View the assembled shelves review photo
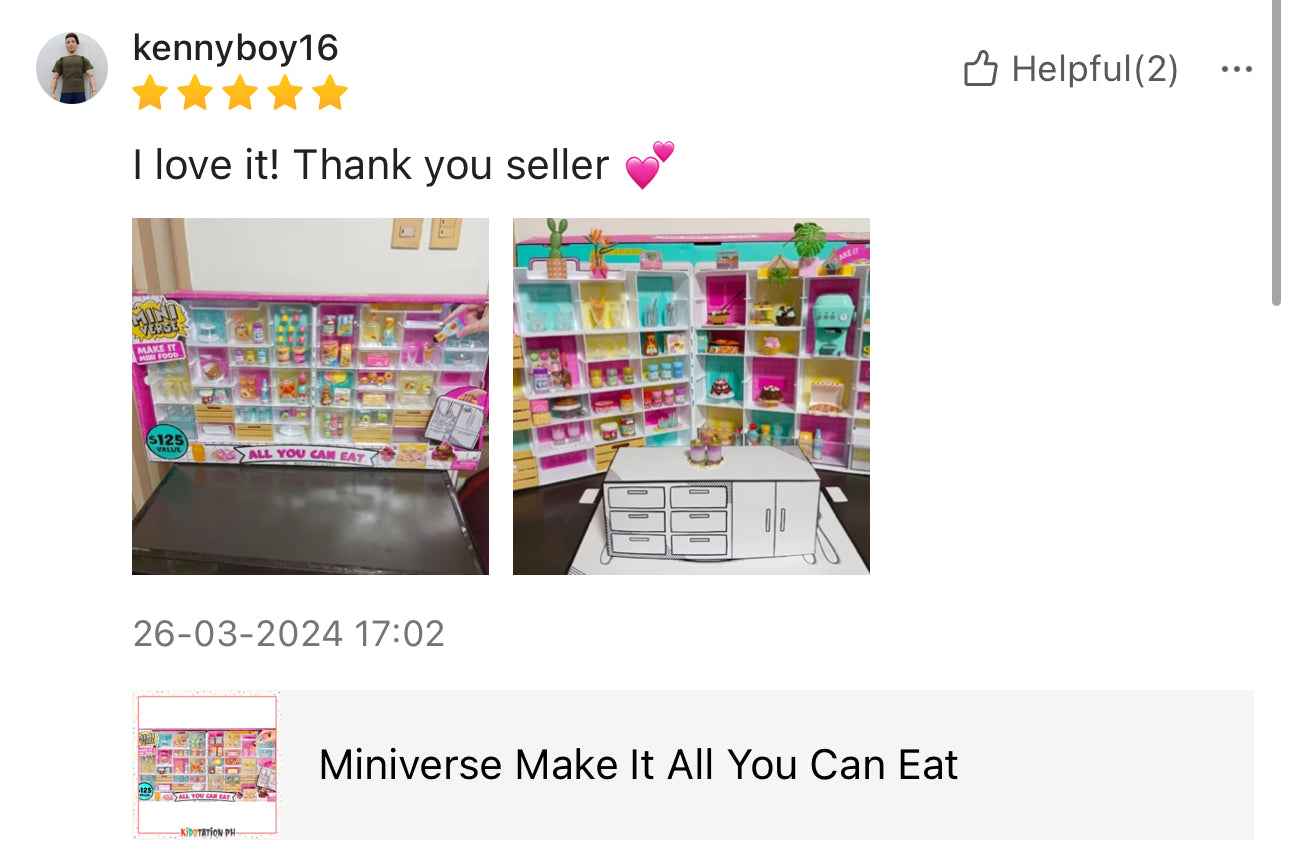 (691, 396)
